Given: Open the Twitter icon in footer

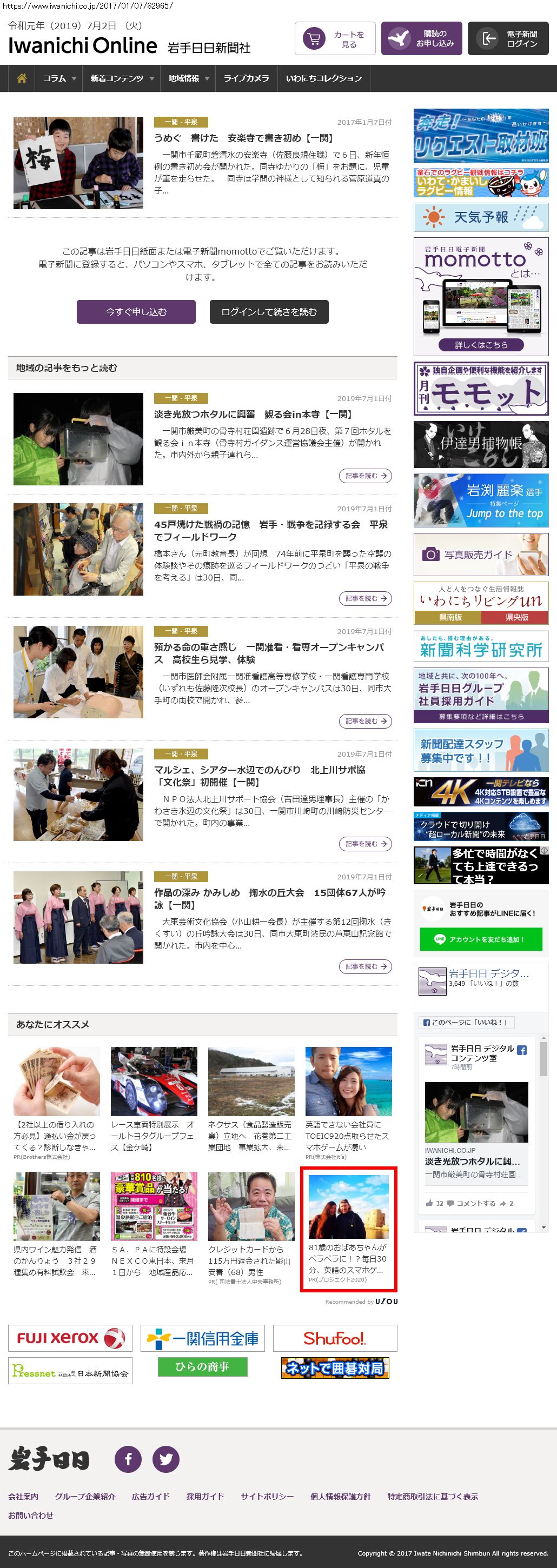Looking at the screenshot, I should tap(165, 1459).
